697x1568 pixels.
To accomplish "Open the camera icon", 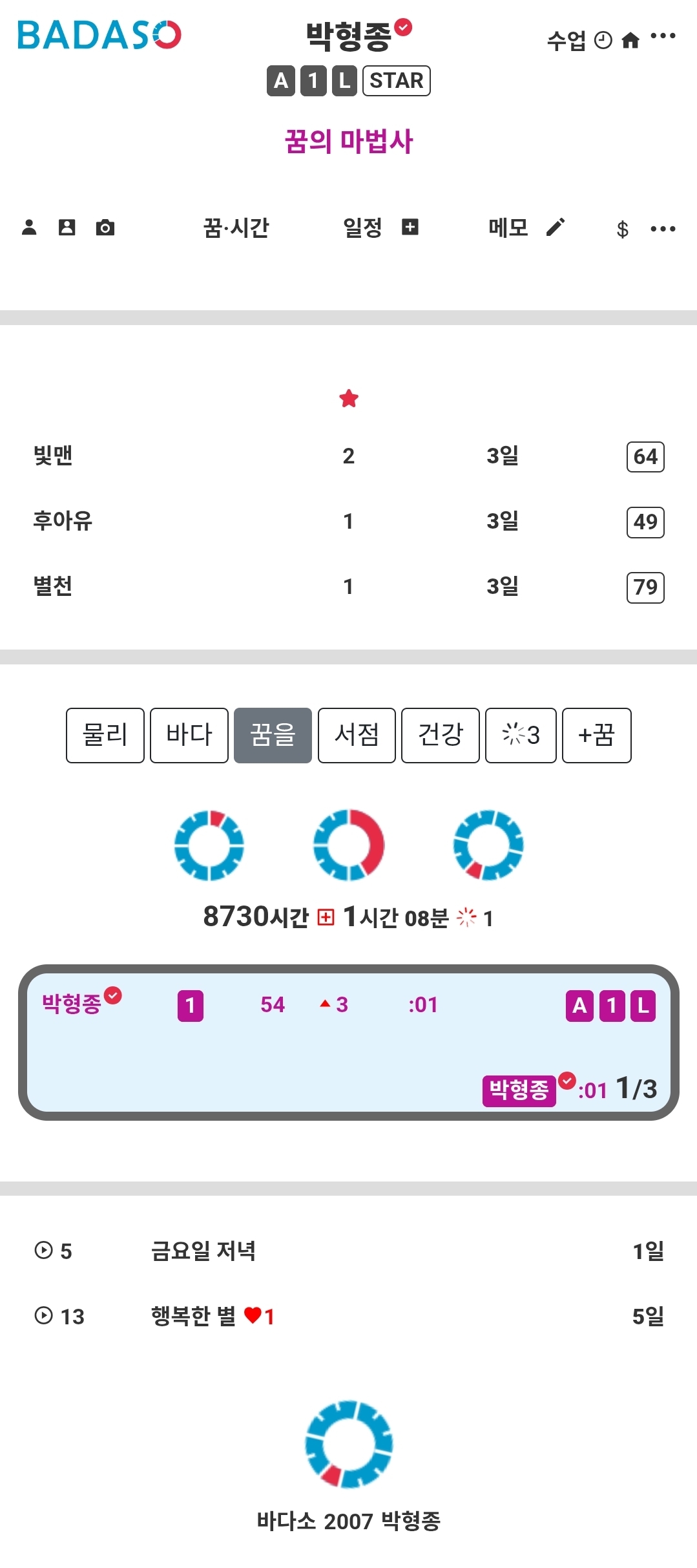I will (x=105, y=228).
